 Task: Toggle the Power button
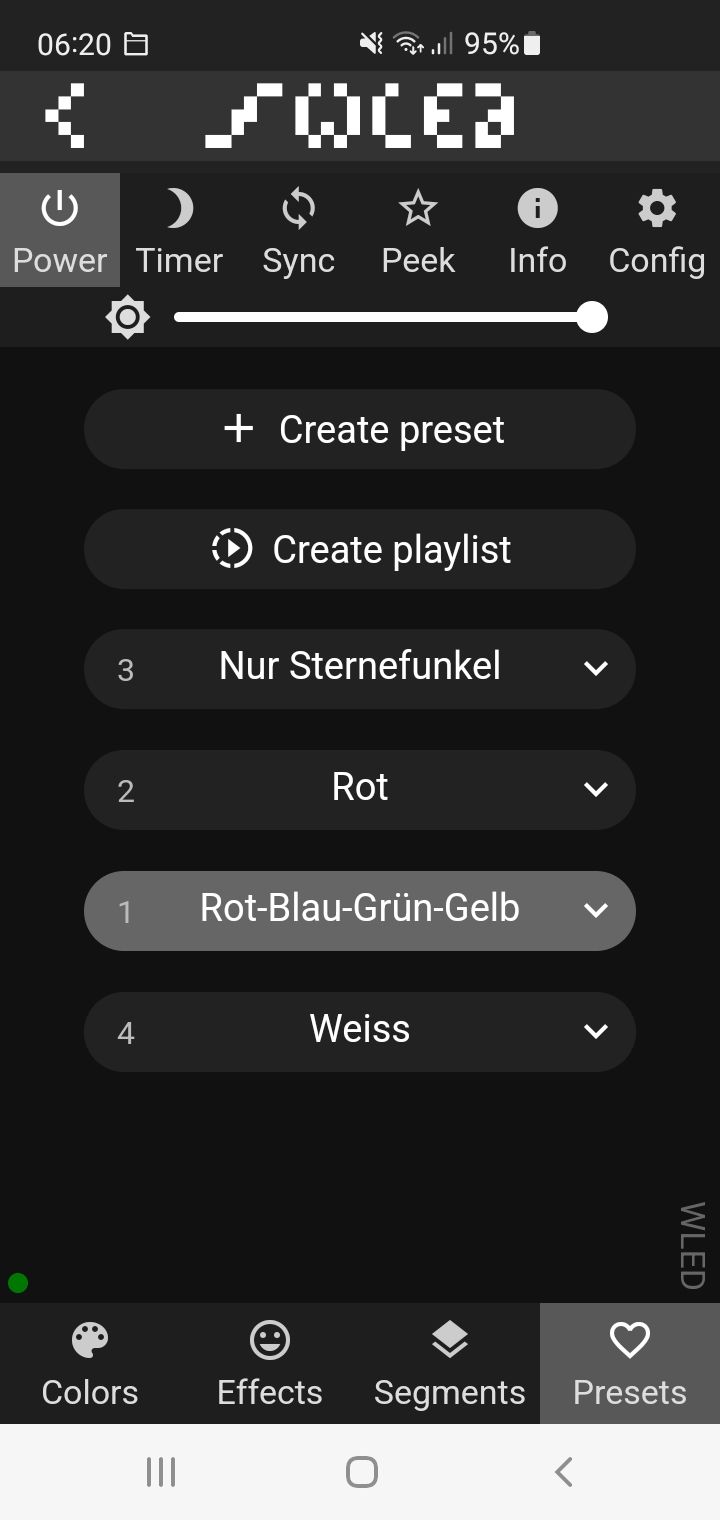click(60, 230)
